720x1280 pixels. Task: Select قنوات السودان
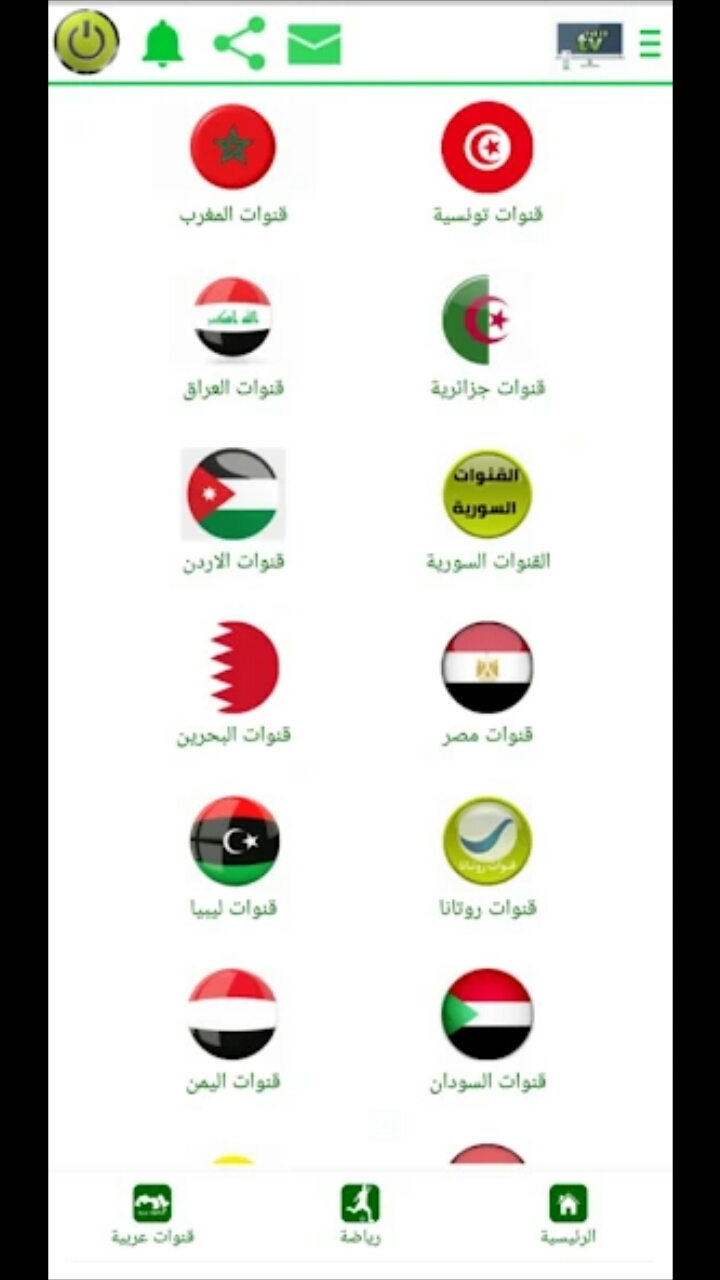(x=487, y=1030)
